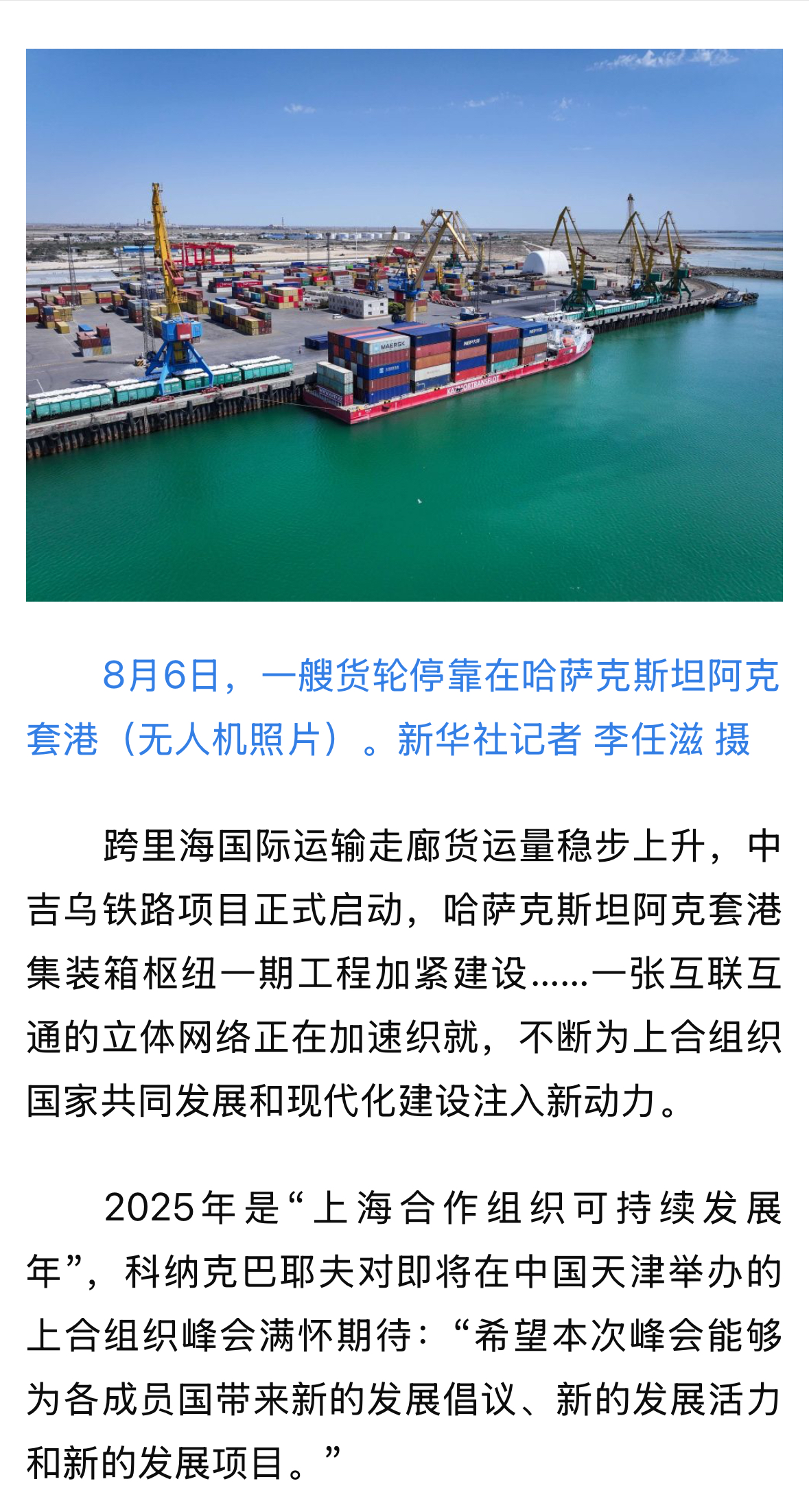Open the Aktau port cargo ship photo

404,325
